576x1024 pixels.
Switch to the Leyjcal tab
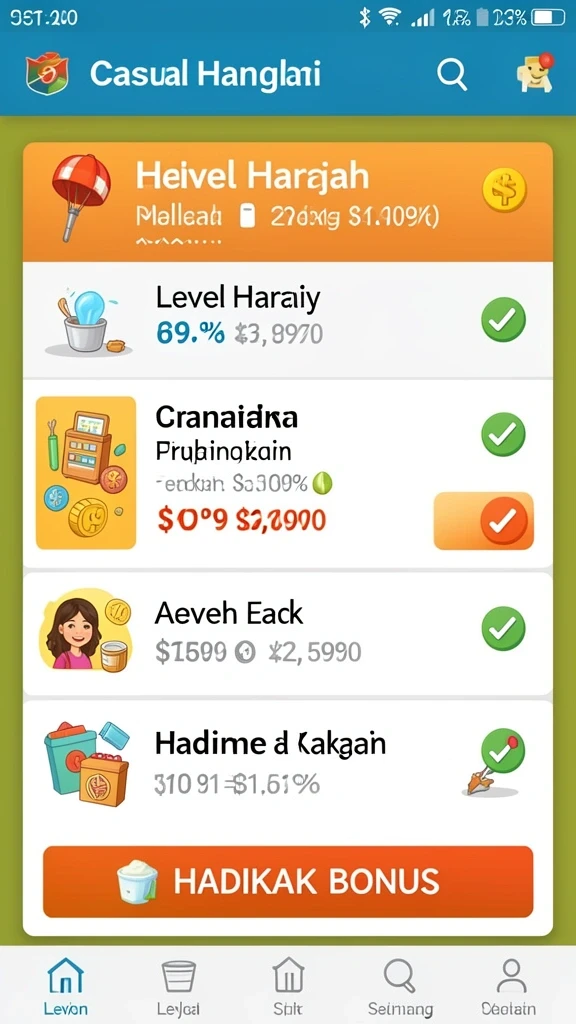[x=178, y=986]
